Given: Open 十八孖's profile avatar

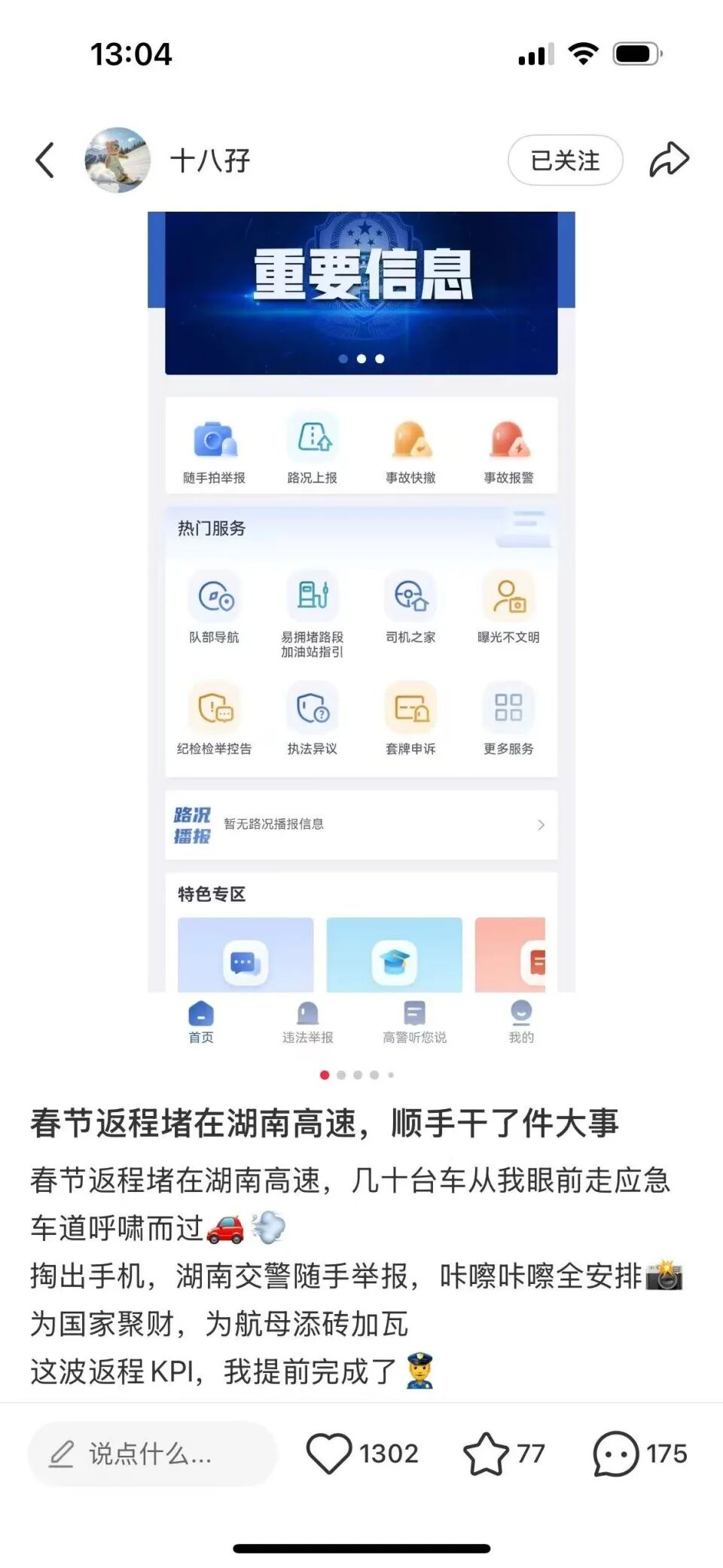Looking at the screenshot, I should 117,160.
